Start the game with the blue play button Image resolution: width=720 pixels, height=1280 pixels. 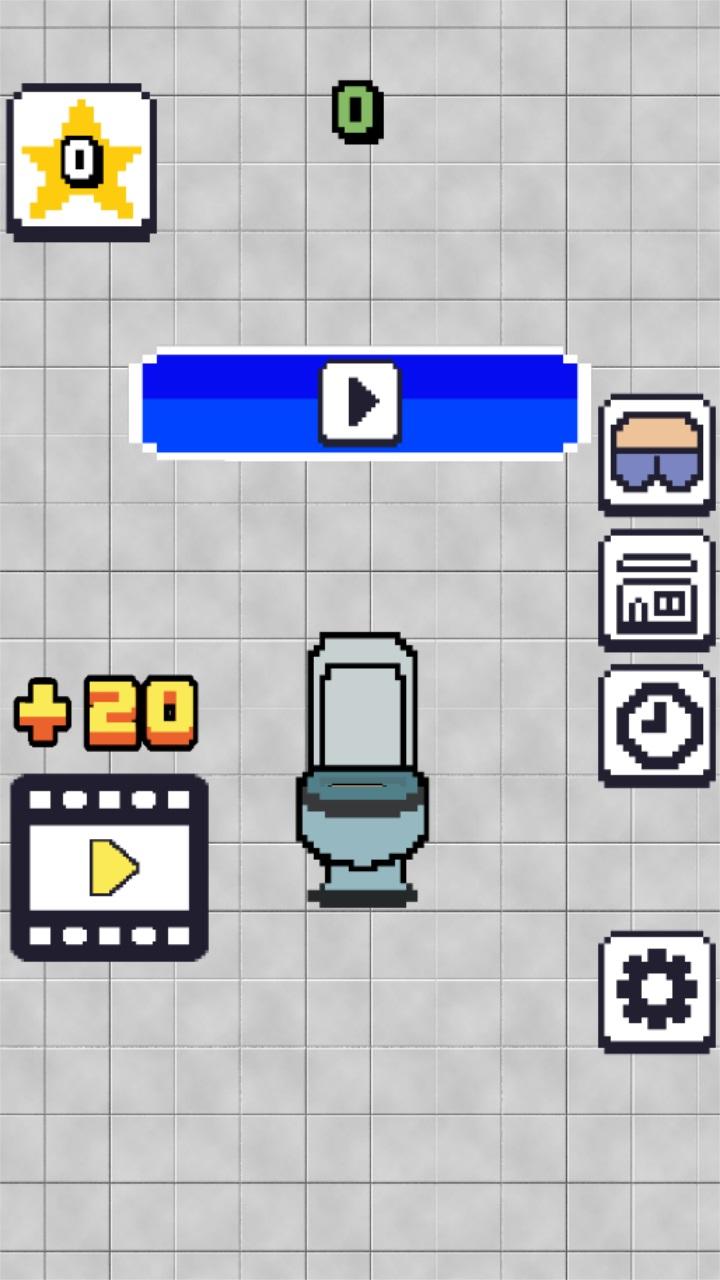click(360, 402)
